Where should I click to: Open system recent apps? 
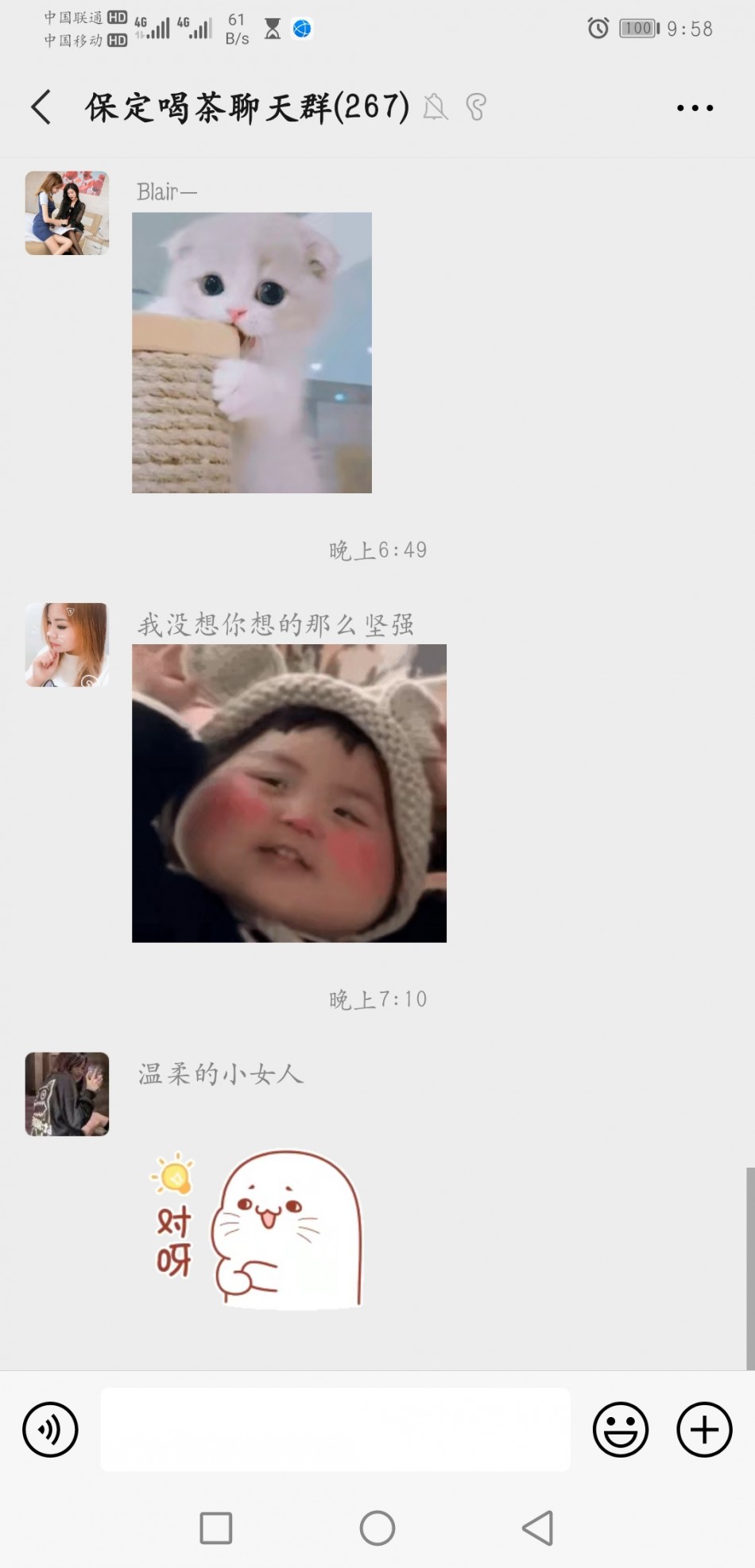(215, 1527)
